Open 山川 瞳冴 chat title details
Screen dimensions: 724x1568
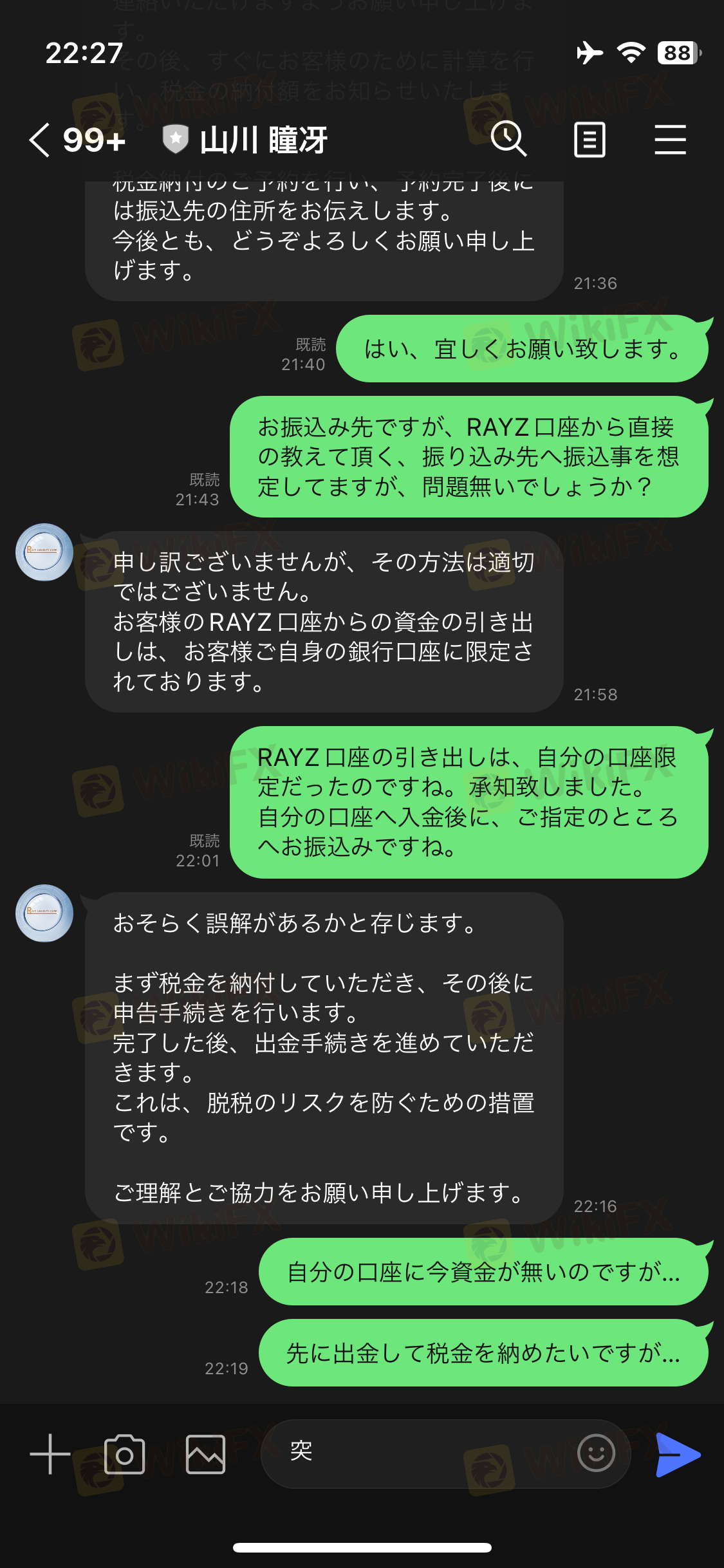[x=263, y=140]
